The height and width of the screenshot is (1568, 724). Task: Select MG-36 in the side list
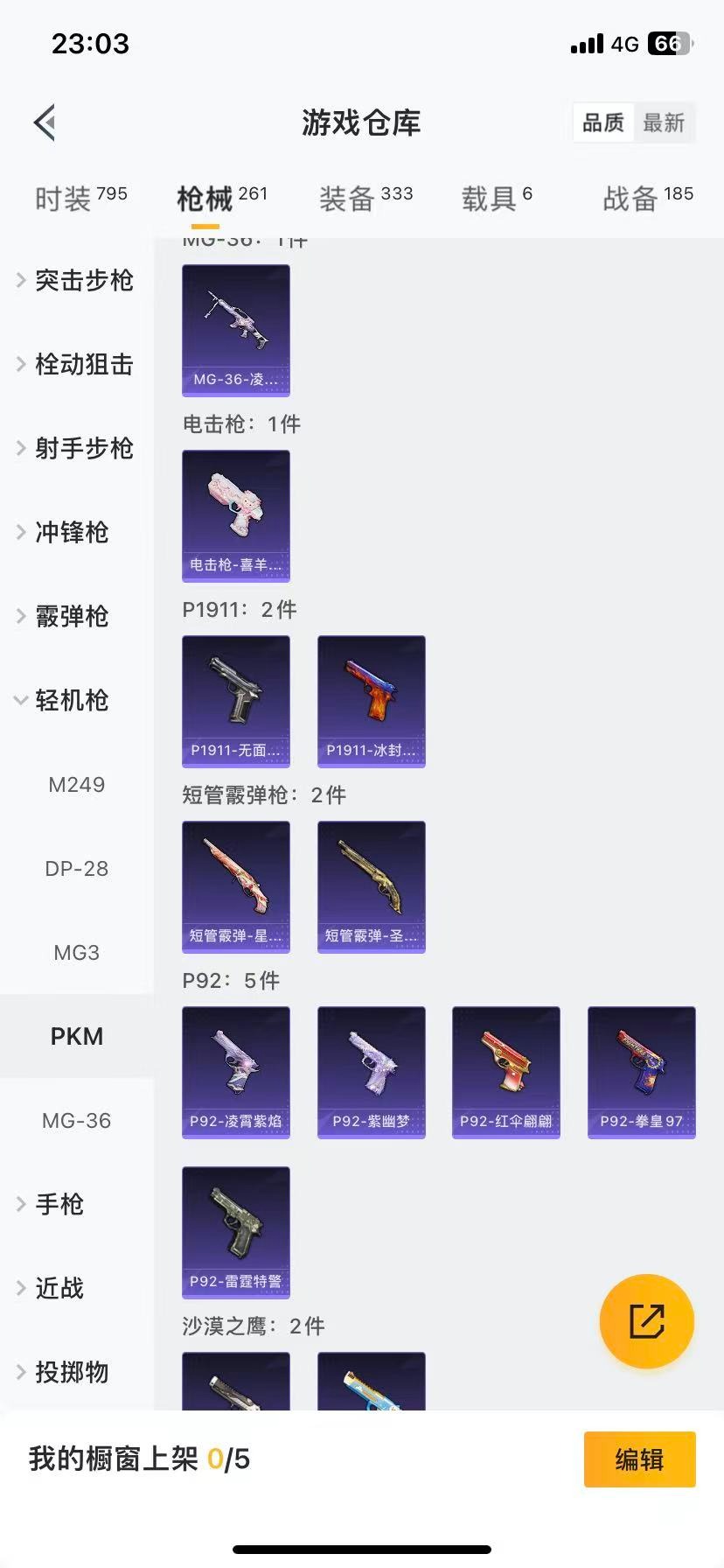pos(77,1120)
